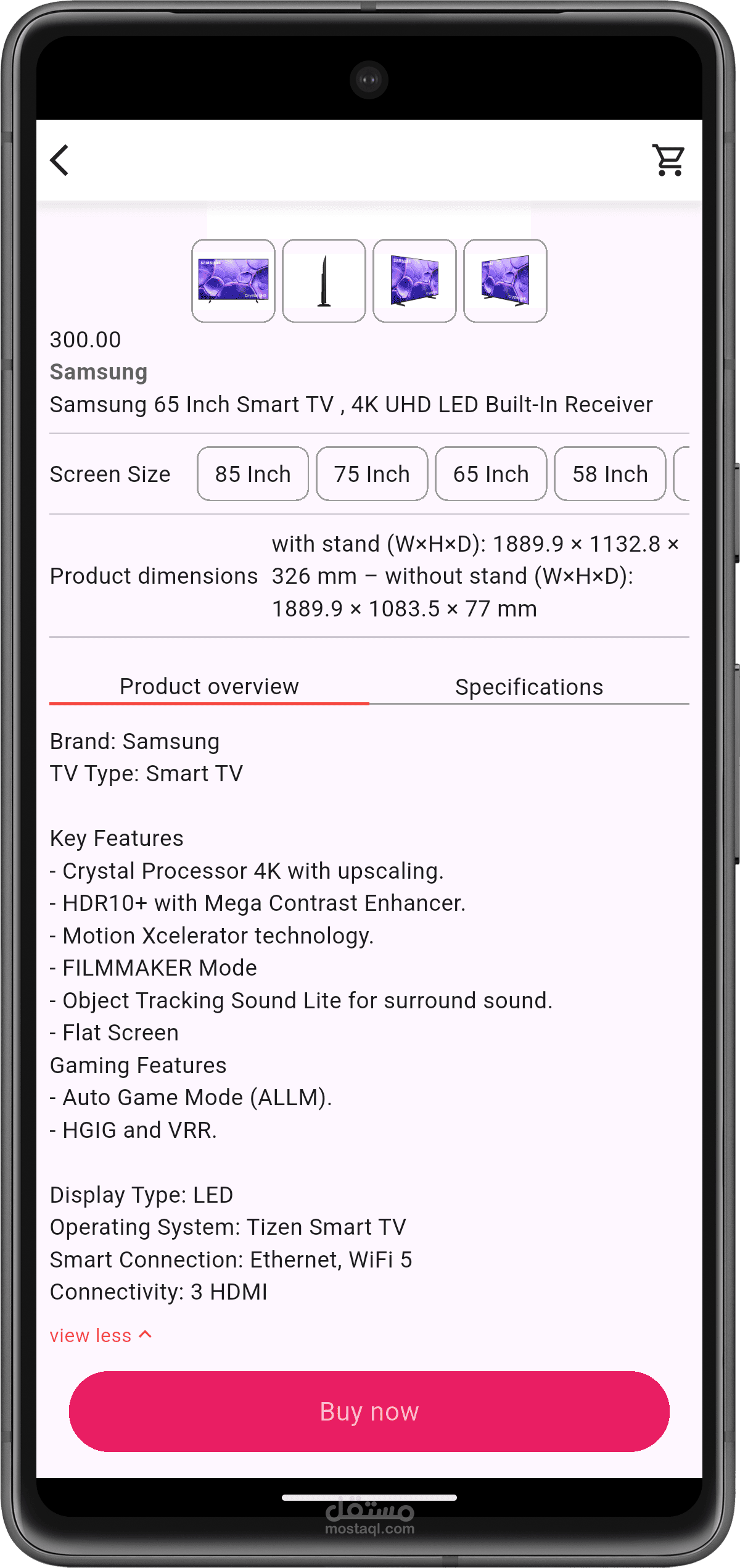740x1568 pixels.
Task: Choose the 65 Inch screen size
Action: point(491,474)
